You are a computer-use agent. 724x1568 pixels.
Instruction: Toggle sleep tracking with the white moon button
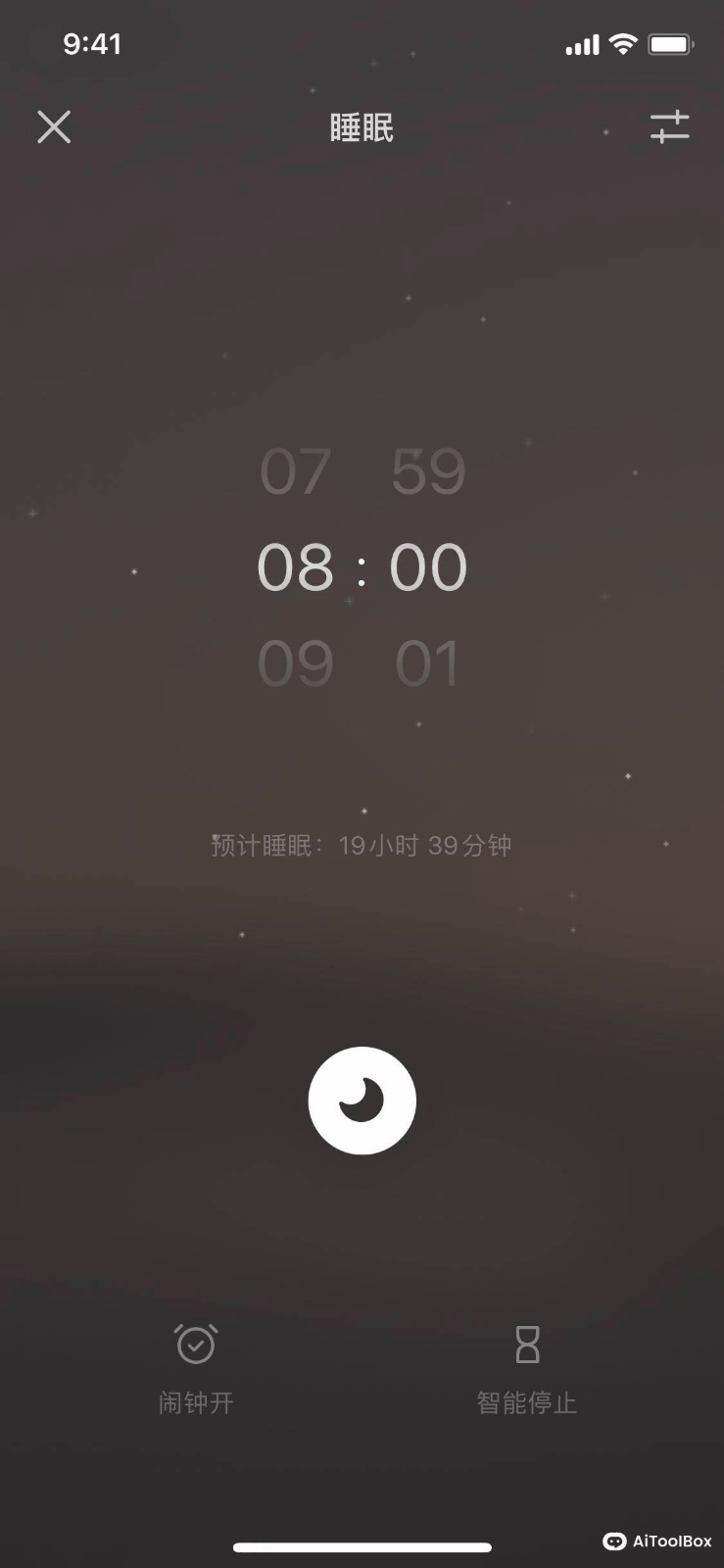[x=362, y=1100]
